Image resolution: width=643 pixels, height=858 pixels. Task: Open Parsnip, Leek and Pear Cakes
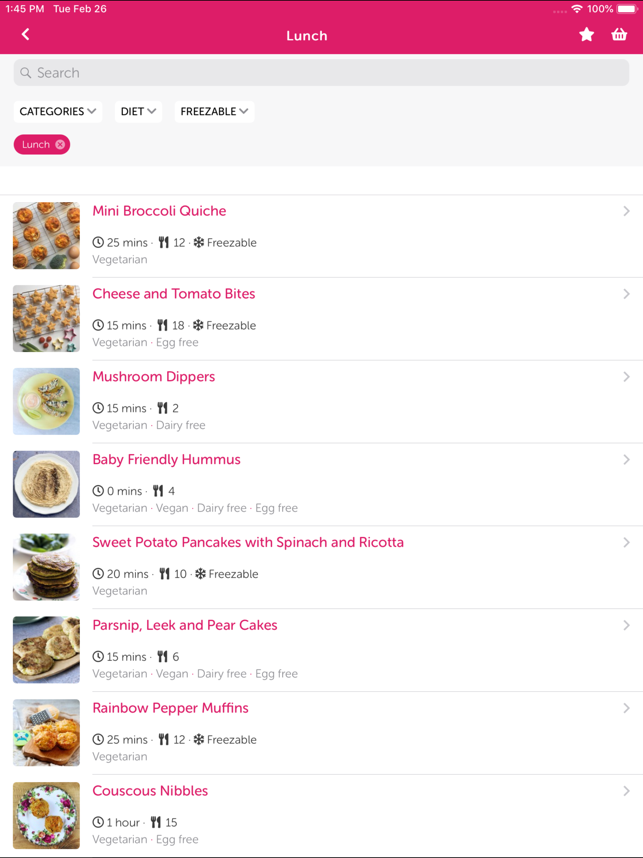point(321,650)
